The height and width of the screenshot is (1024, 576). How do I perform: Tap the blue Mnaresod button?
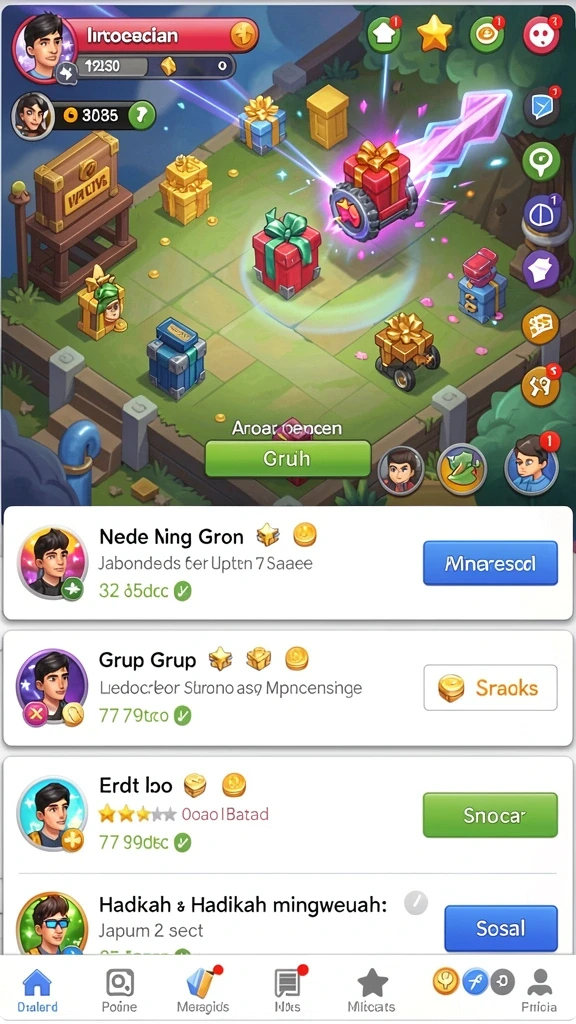[490, 563]
